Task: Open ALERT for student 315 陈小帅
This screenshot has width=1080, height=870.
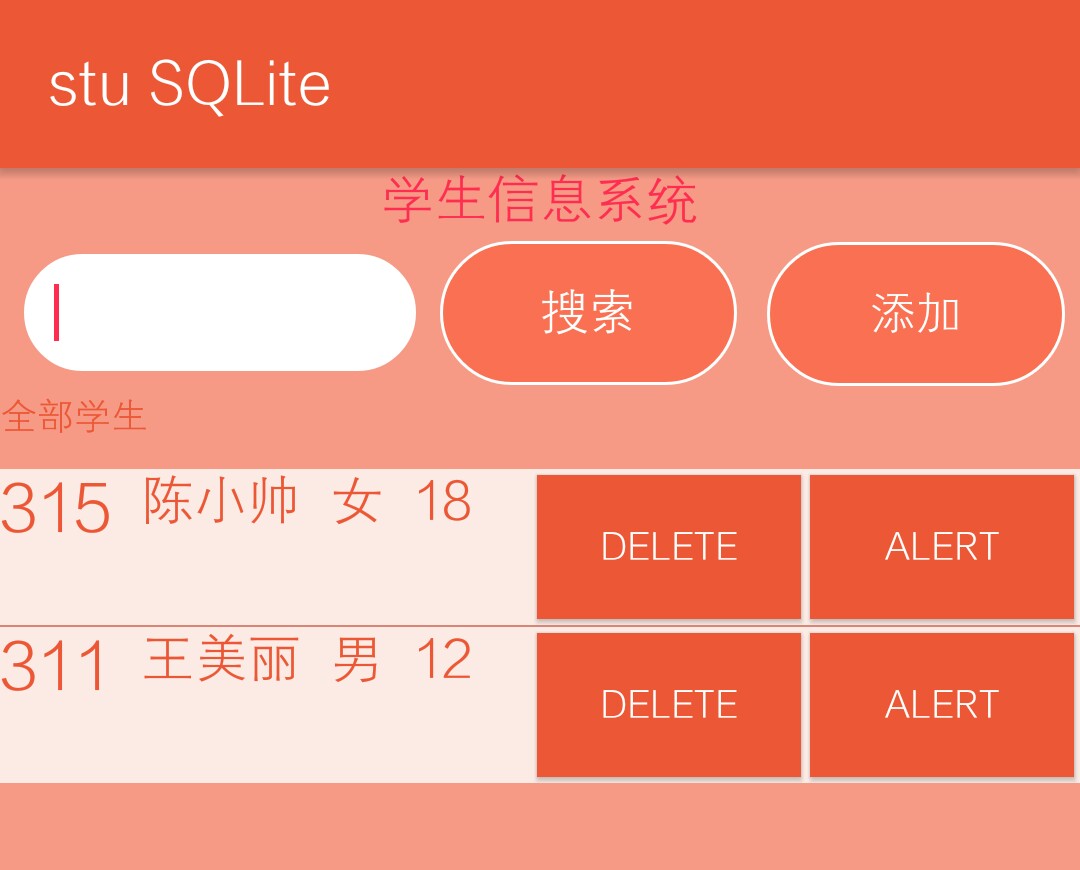Action: tap(941, 546)
